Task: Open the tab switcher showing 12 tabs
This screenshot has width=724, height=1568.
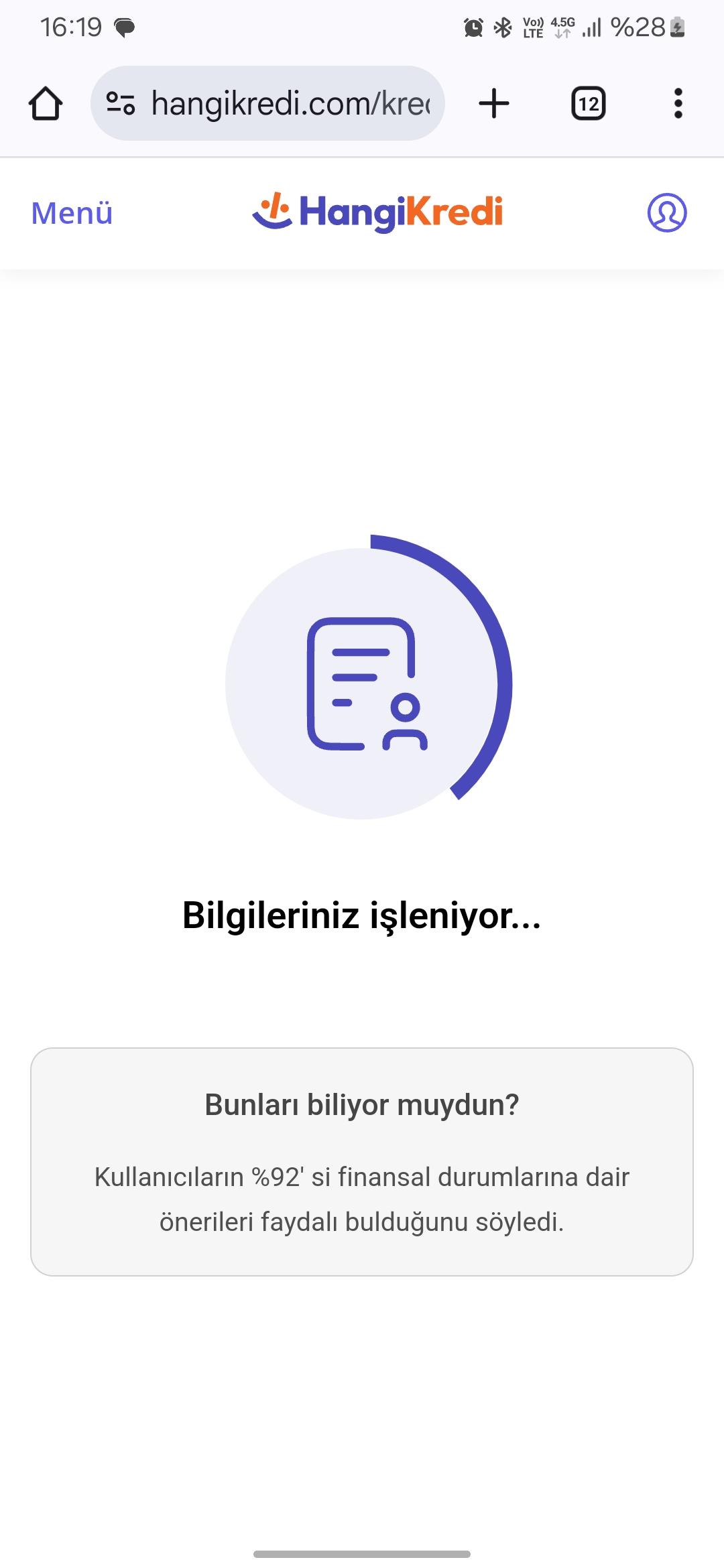Action: (589, 104)
